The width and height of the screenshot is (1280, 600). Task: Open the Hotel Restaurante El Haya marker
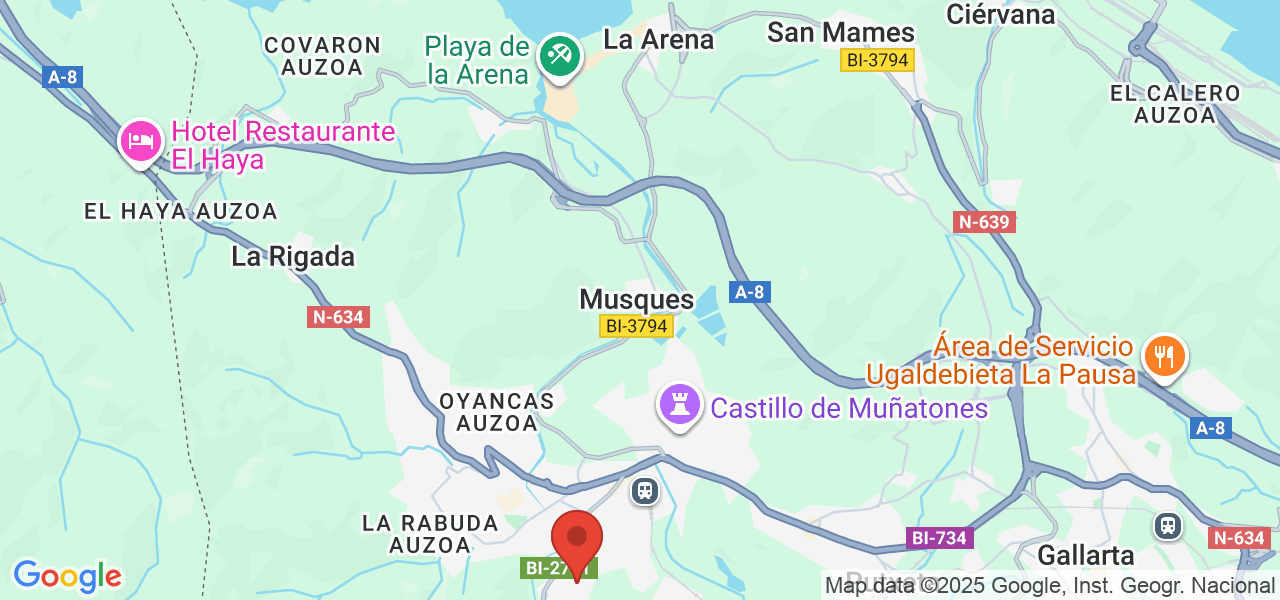click(141, 141)
